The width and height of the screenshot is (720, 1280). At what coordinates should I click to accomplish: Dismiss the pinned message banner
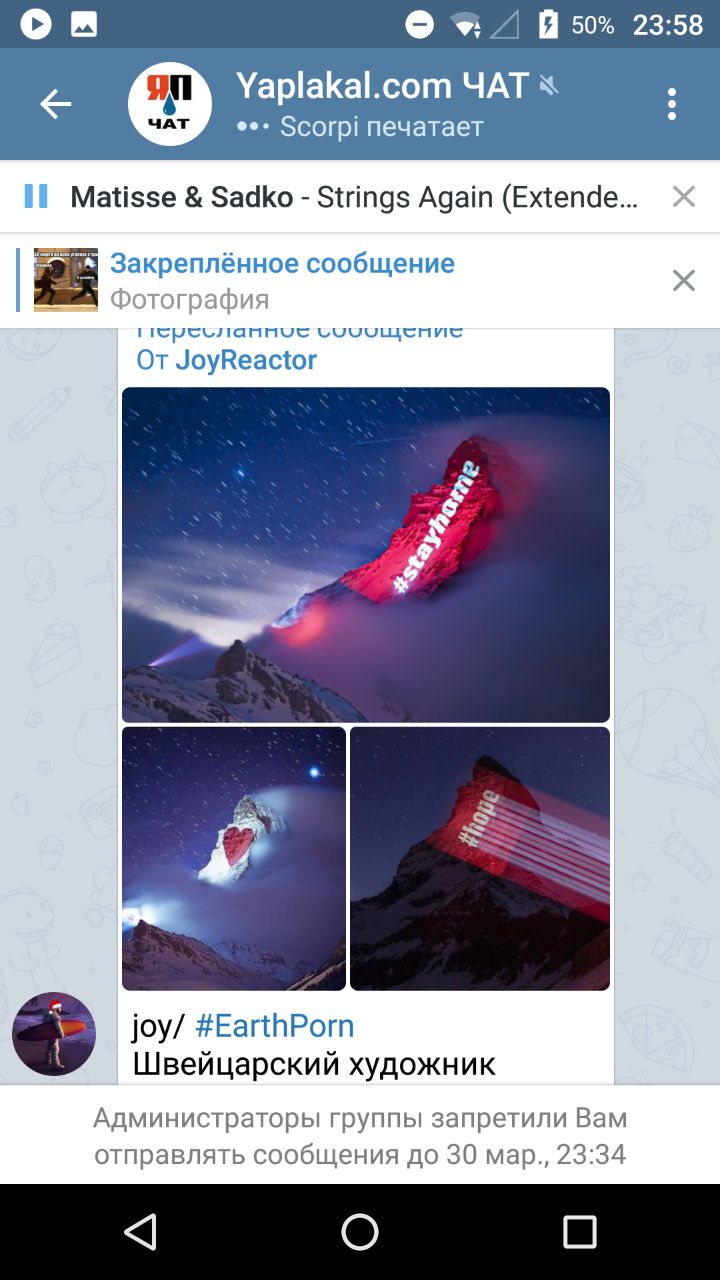click(683, 281)
